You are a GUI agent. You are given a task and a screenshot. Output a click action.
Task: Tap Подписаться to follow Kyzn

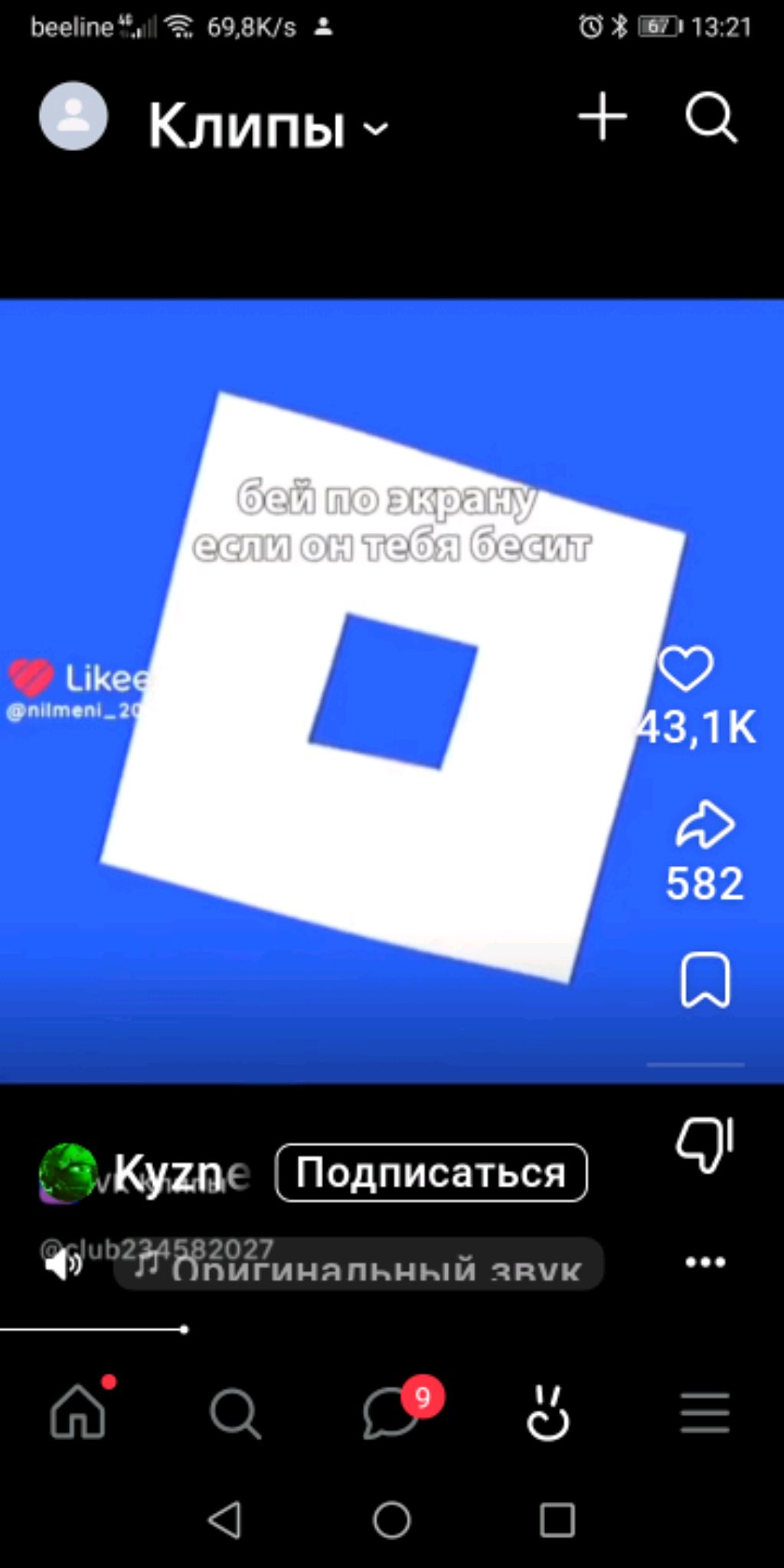[x=431, y=1172]
